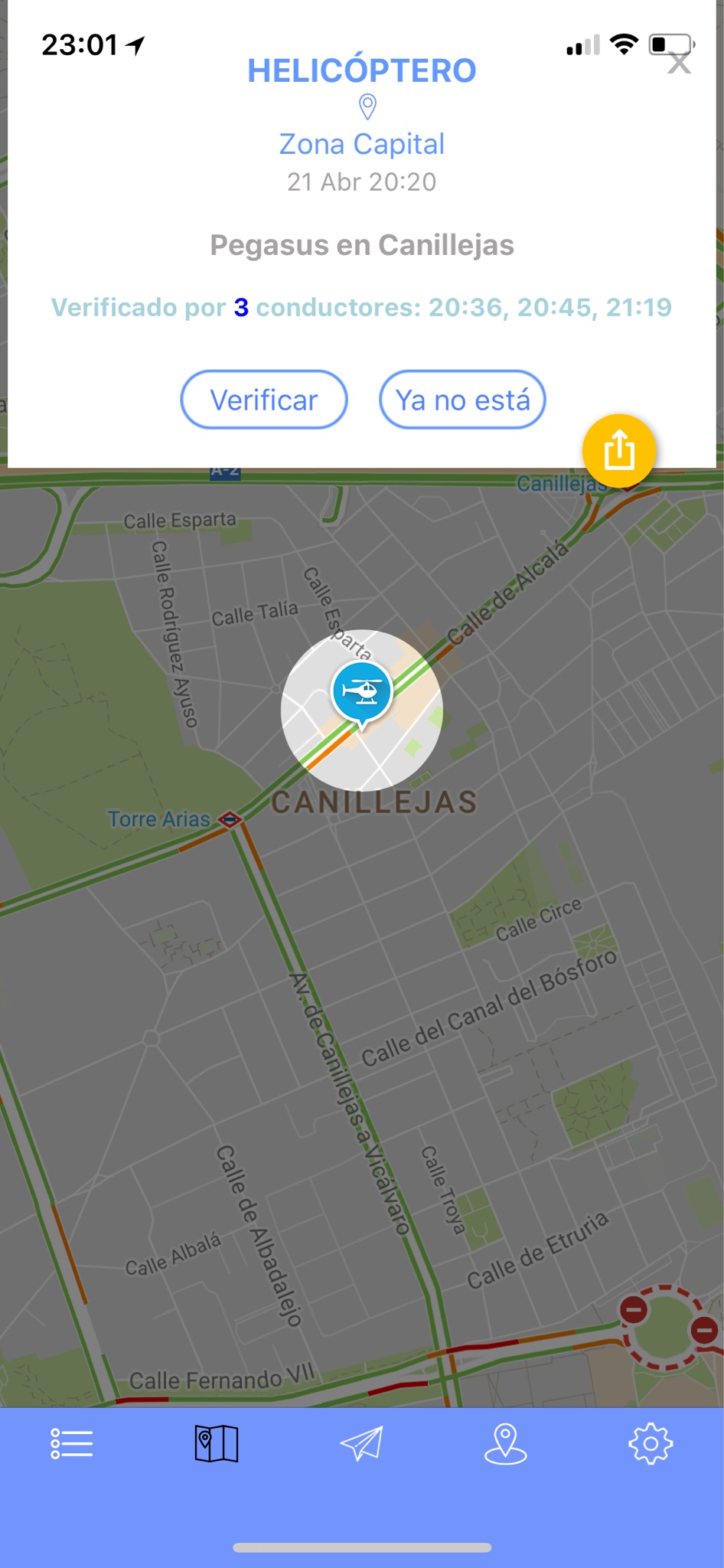Tap the helicopter marker on the map

(x=361, y=691)
